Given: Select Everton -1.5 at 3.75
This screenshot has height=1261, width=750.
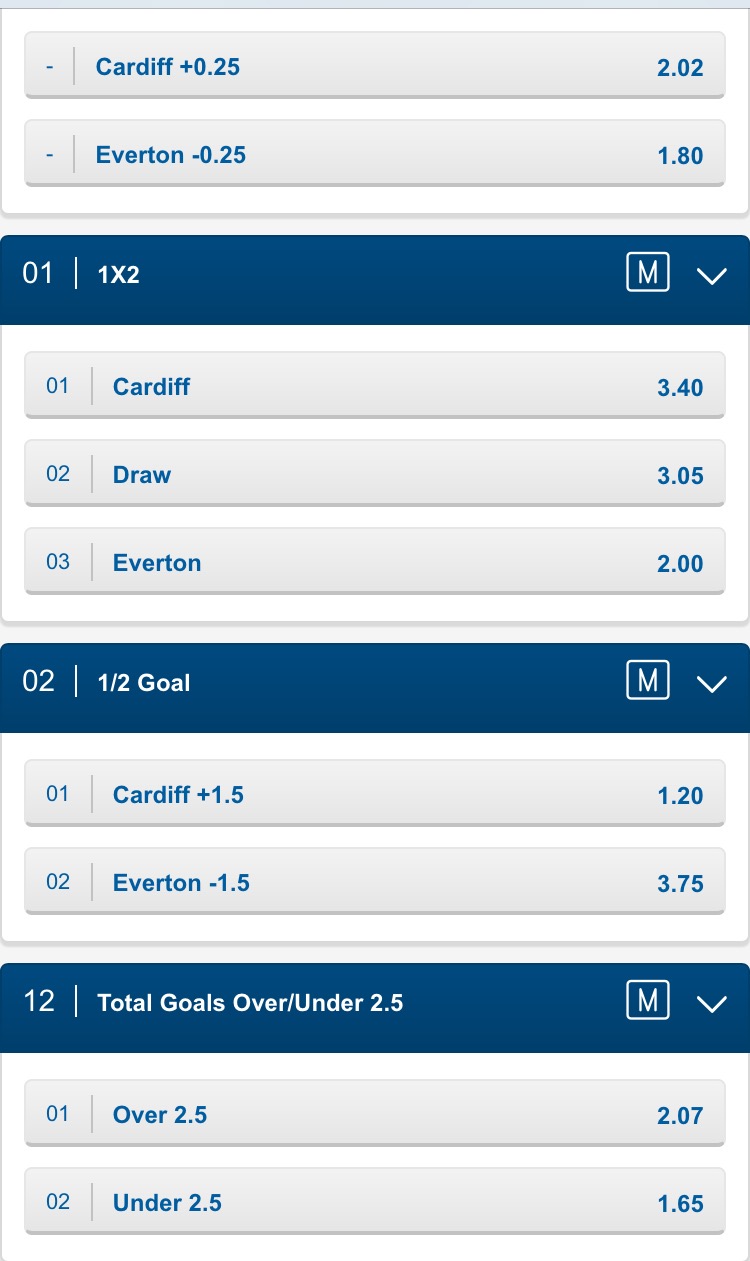Looking at the screenshot, I should pyautogui.click(x=374, y=882).
